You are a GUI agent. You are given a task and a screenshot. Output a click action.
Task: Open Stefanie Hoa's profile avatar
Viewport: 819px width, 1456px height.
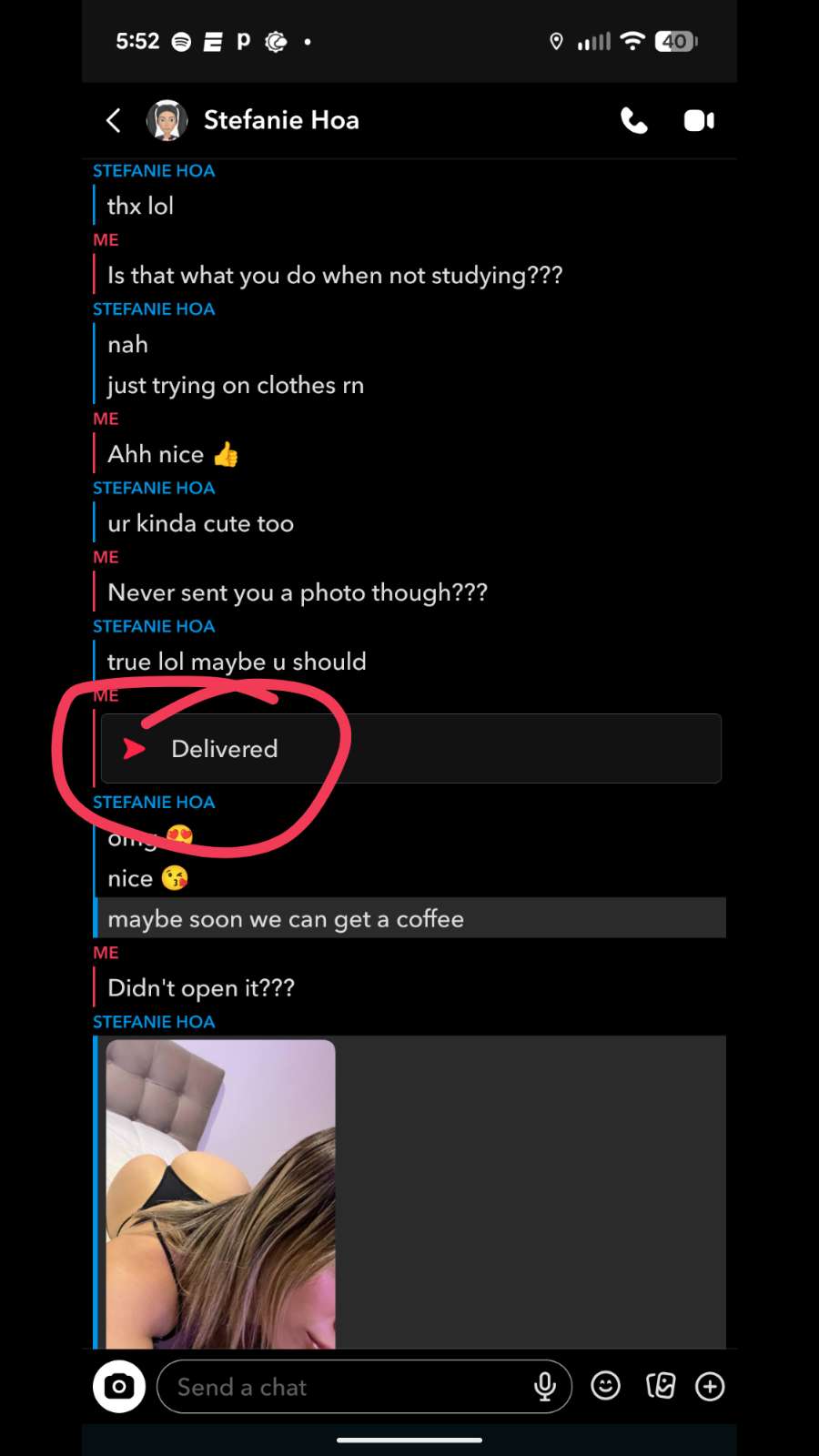(x=167, y=120)
